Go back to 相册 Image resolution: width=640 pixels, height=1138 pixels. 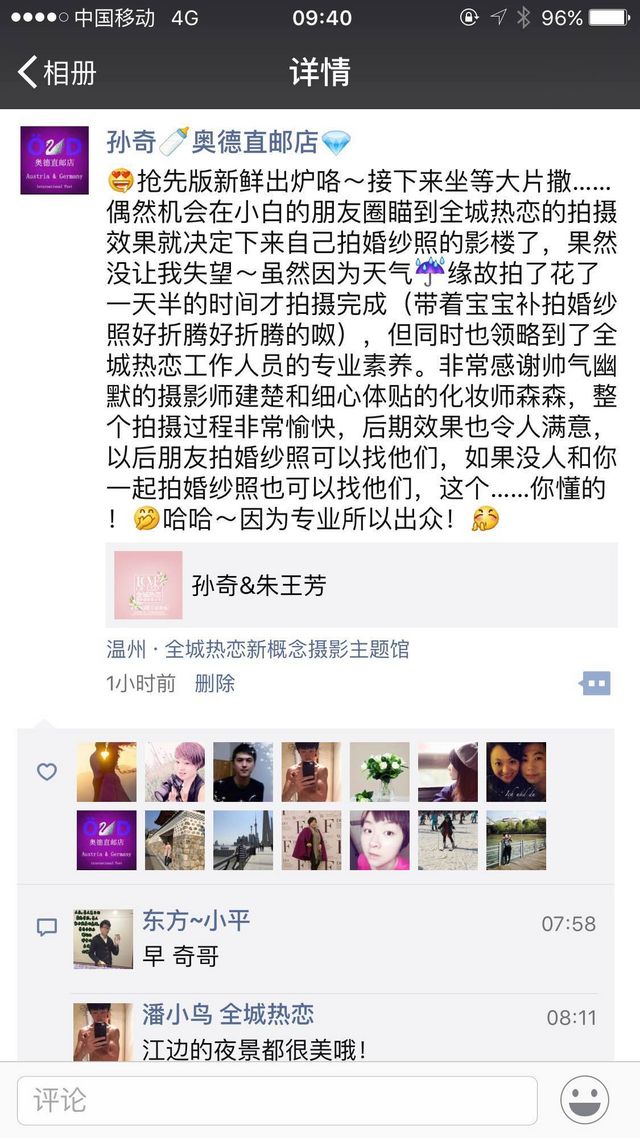tap(57, 73)
